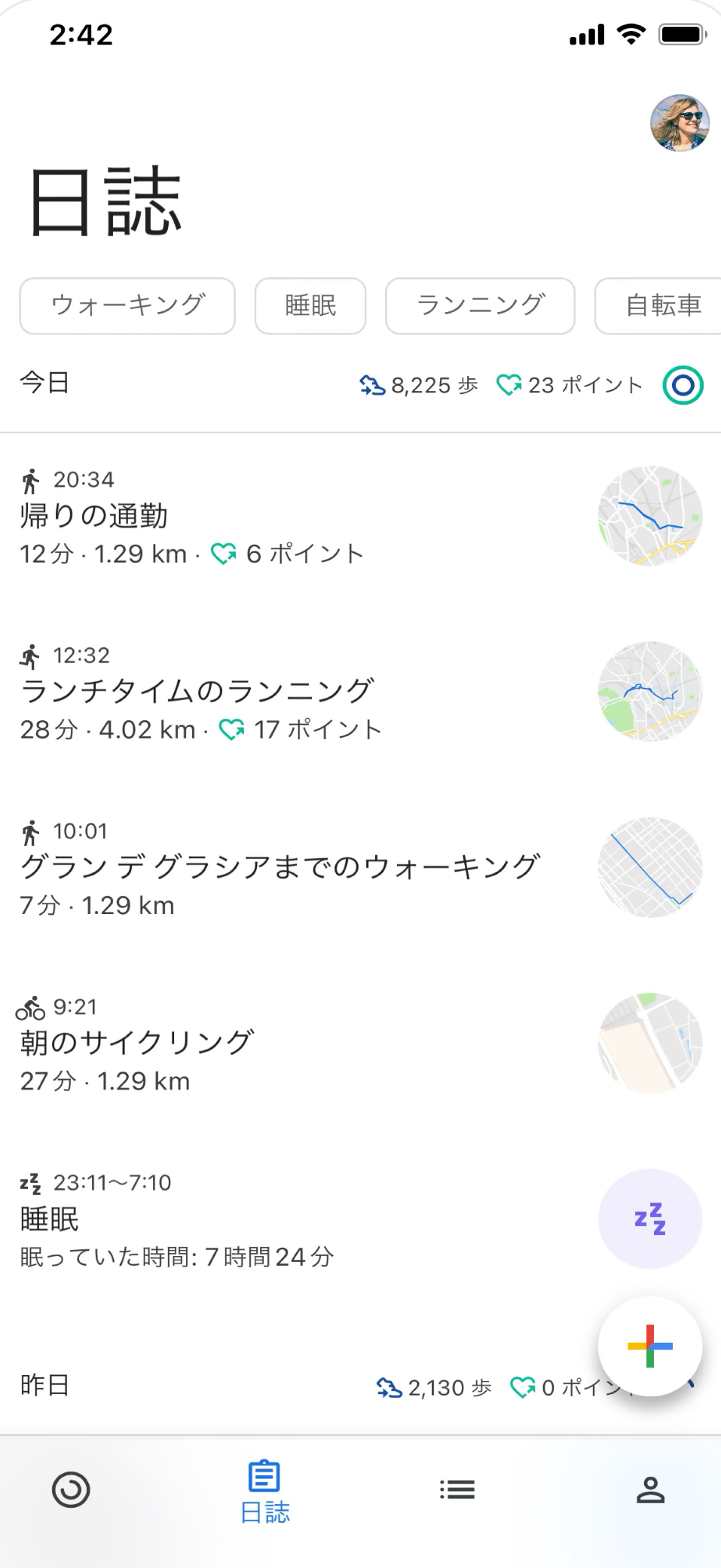Viewport: 721px width, 1568px height.
Task: Switch to the home rings tab
Action: pyautogui.click(x=71, y=1490)
